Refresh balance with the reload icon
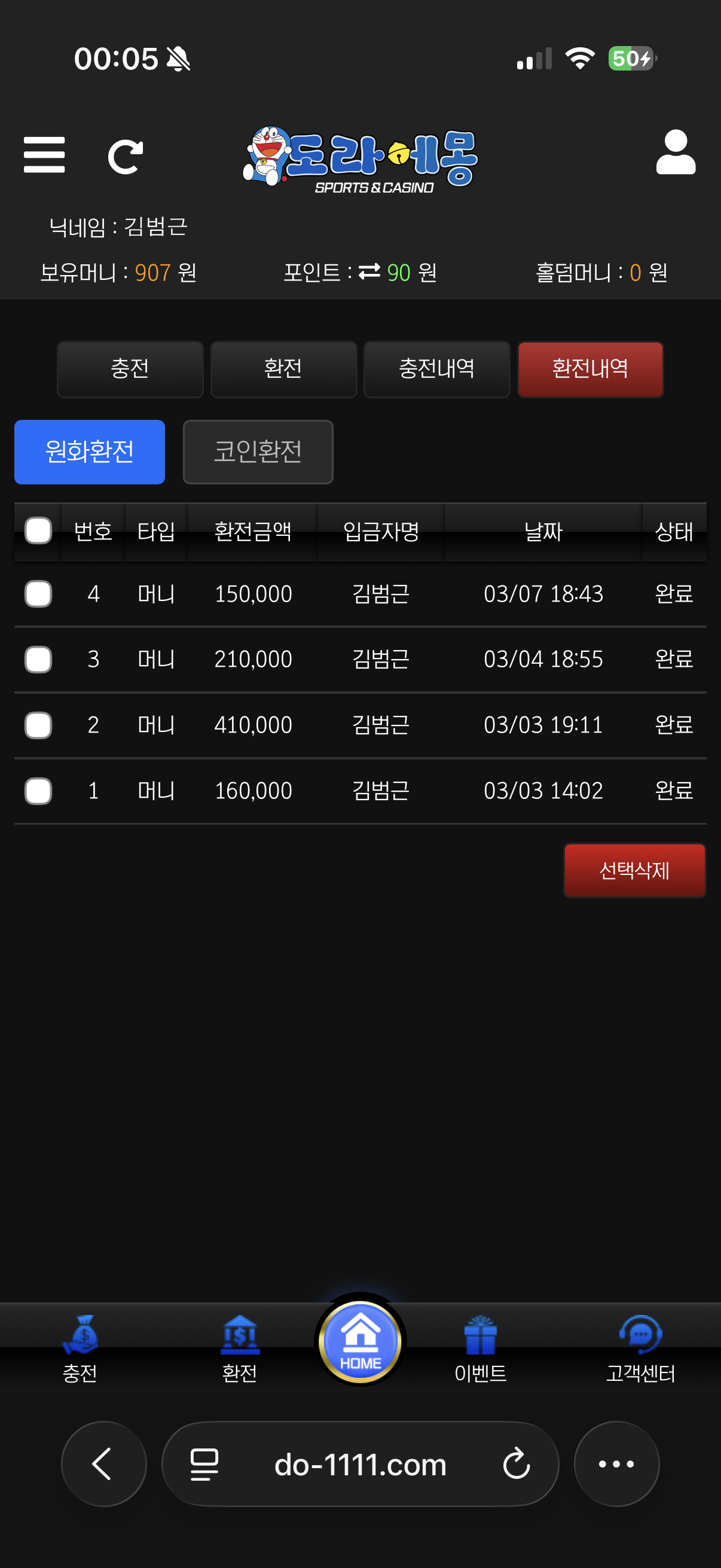 (x=126, y=157)
